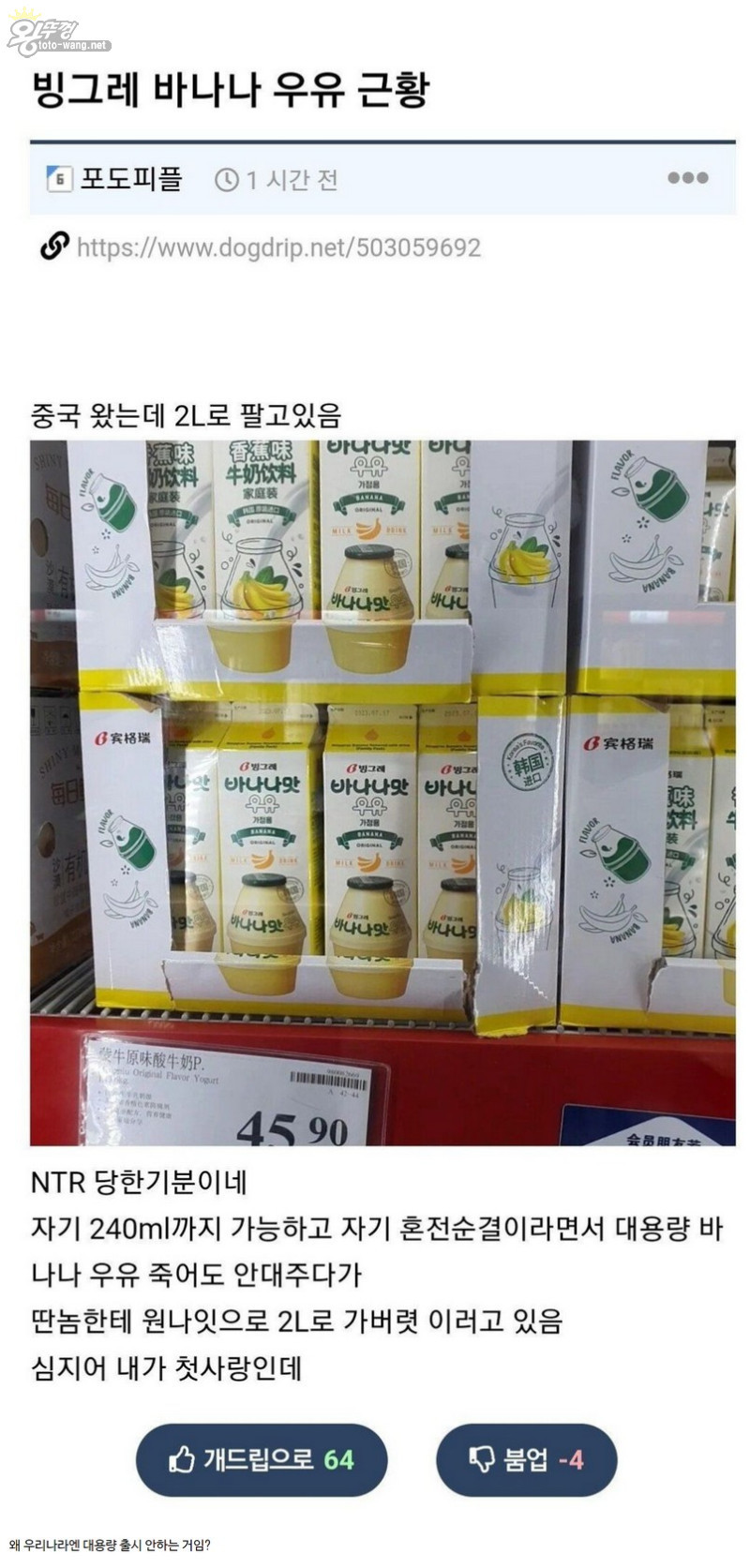Screen dimensions: 750x1568
Task: Upvote the post with 개드립으로 button
Action: pos(262,1459)
